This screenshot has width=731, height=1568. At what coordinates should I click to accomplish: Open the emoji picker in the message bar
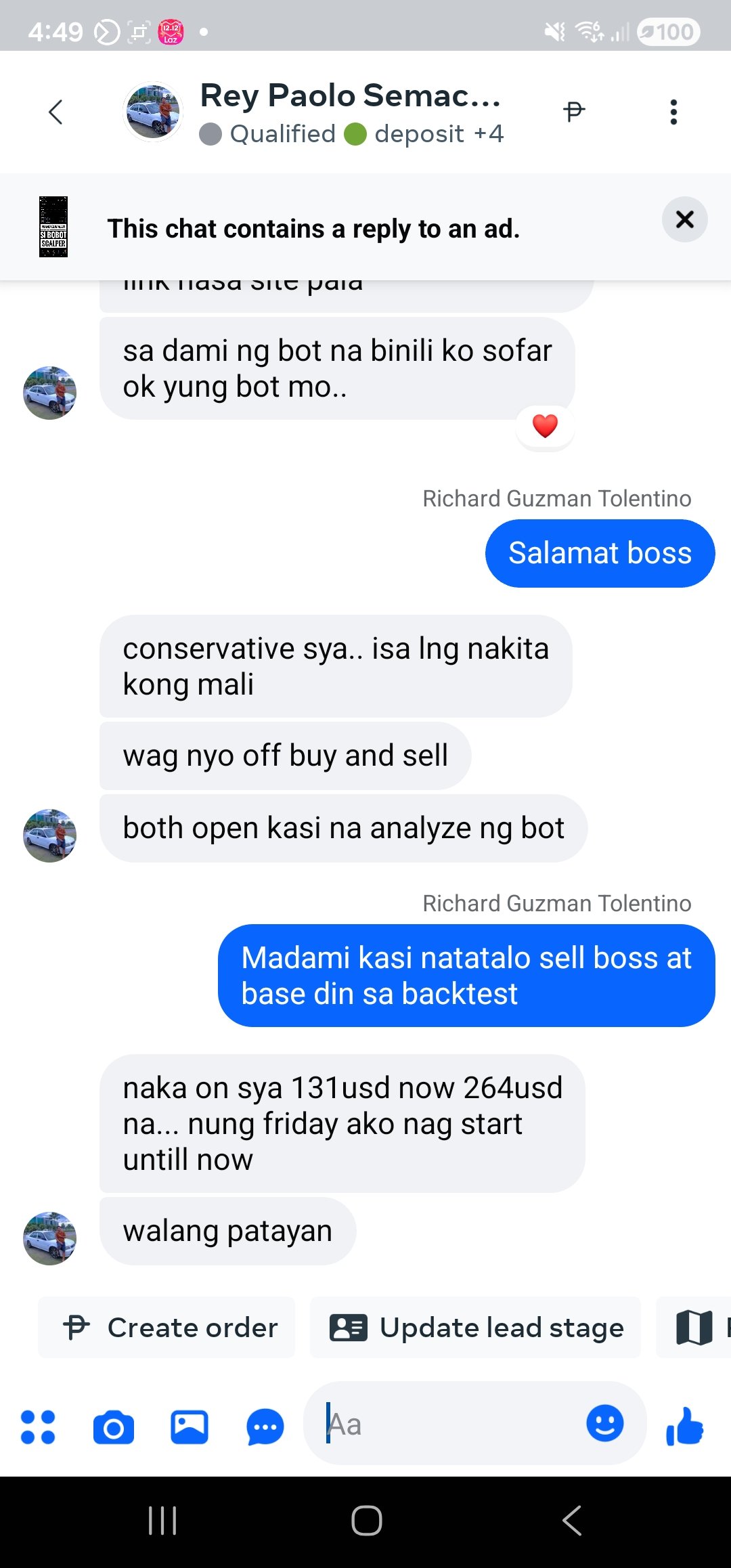point(606,1424)
